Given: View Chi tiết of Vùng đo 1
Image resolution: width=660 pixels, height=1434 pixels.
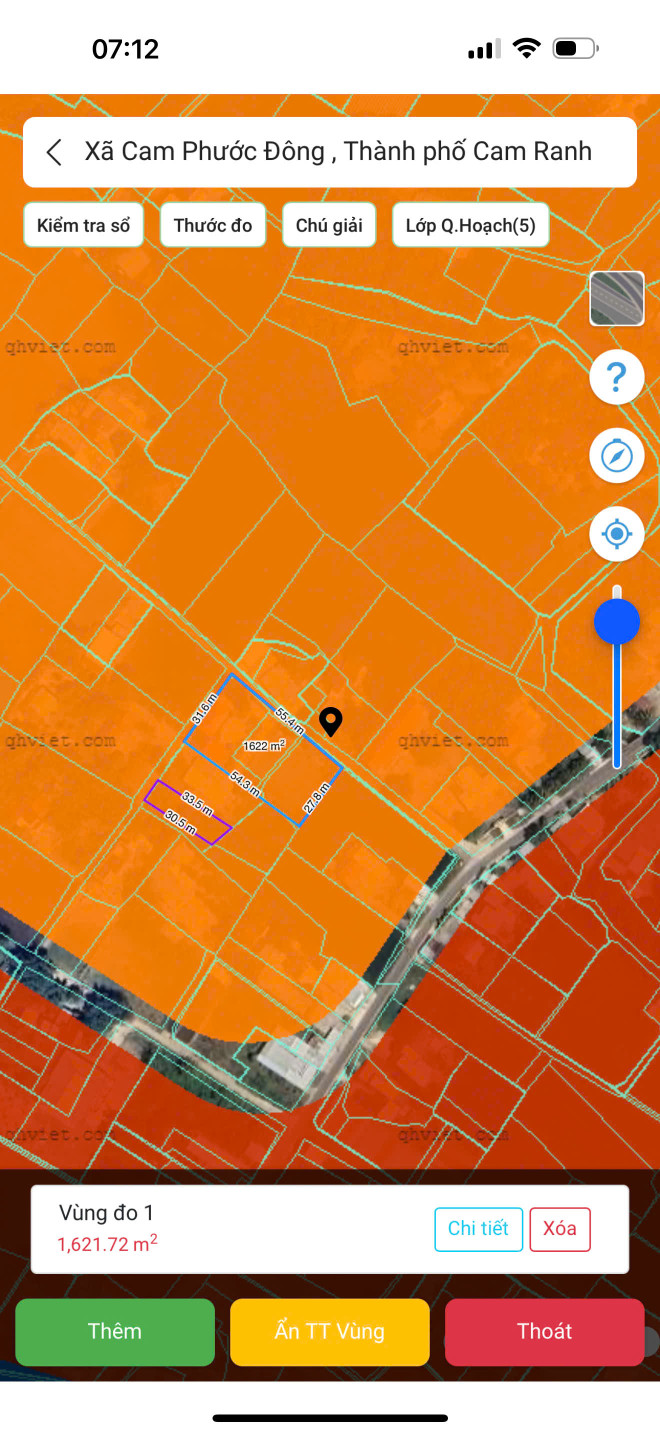Looking at the screenshot, I should tap(478, 1229).
